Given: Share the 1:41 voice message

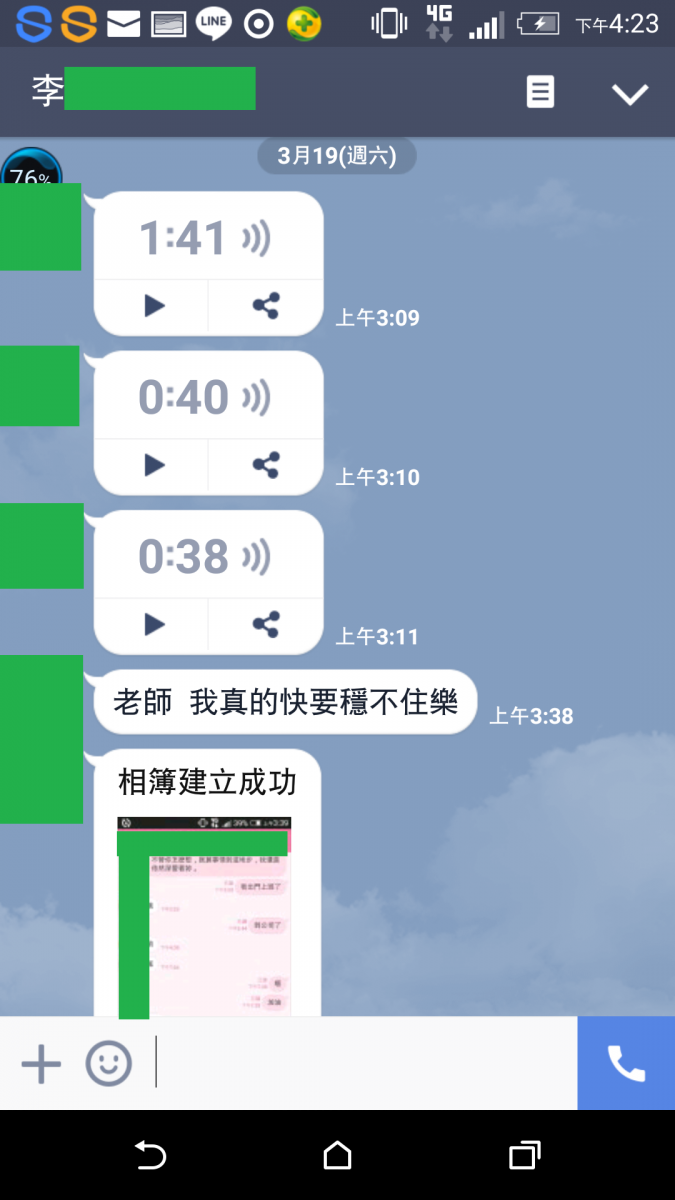Looking at the screenshot, I should pyautogui.click(x=265, y=306).
